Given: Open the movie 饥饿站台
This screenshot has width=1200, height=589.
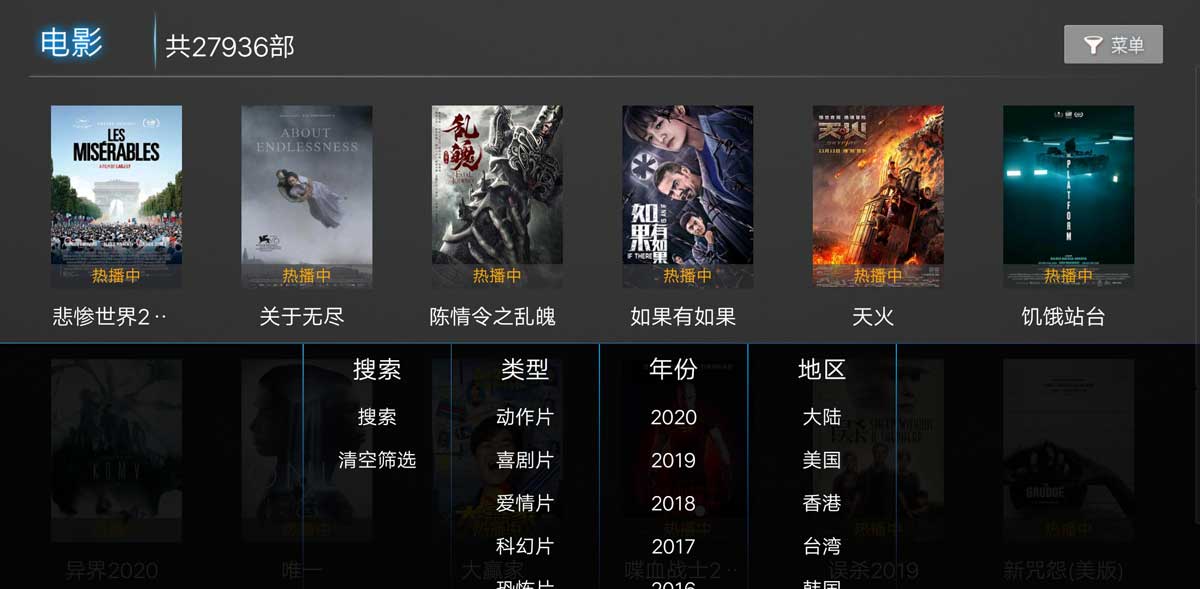Looking at the screenshot, I should pos(1068,197).
